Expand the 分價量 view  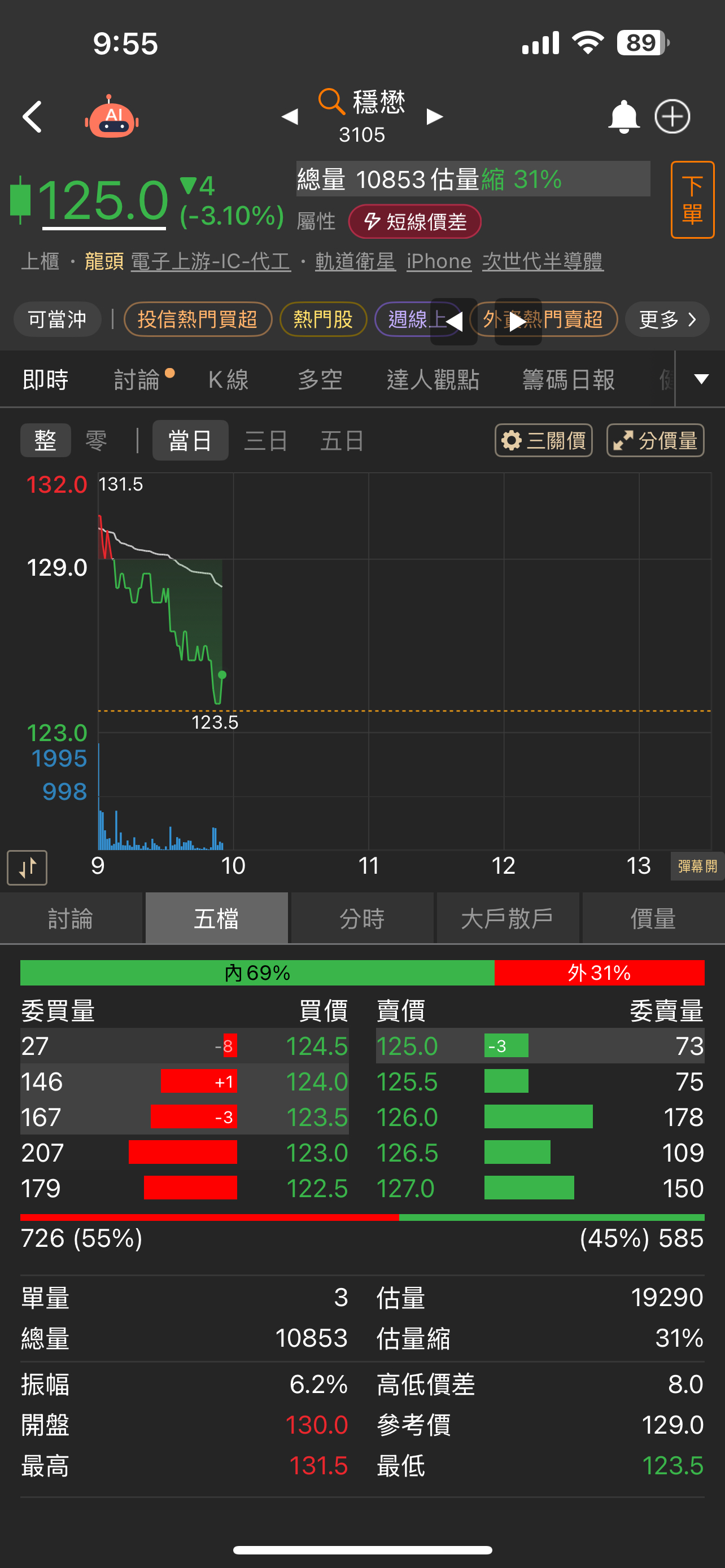[655, 440]
